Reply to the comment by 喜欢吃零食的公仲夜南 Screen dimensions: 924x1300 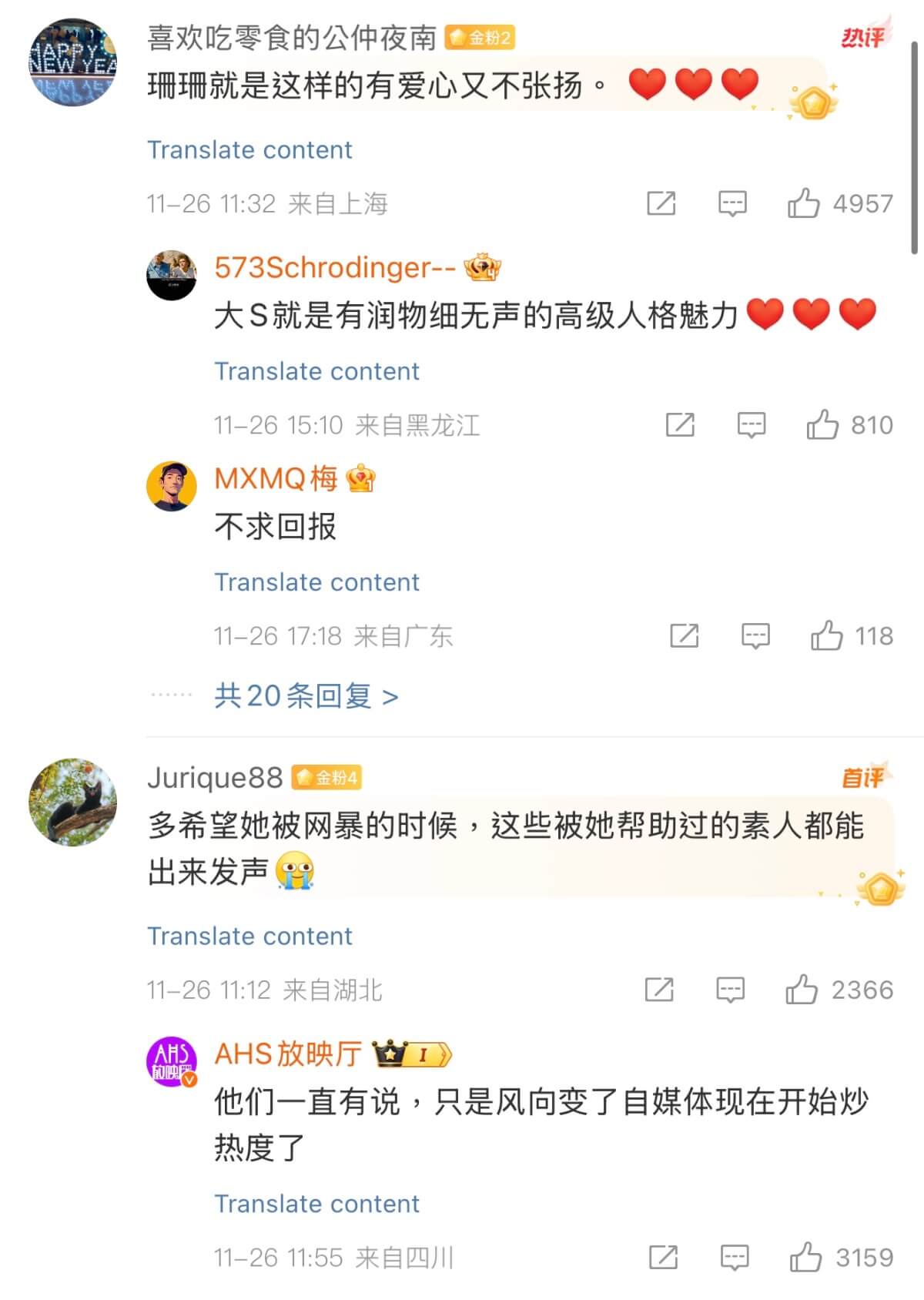[732, 203]
